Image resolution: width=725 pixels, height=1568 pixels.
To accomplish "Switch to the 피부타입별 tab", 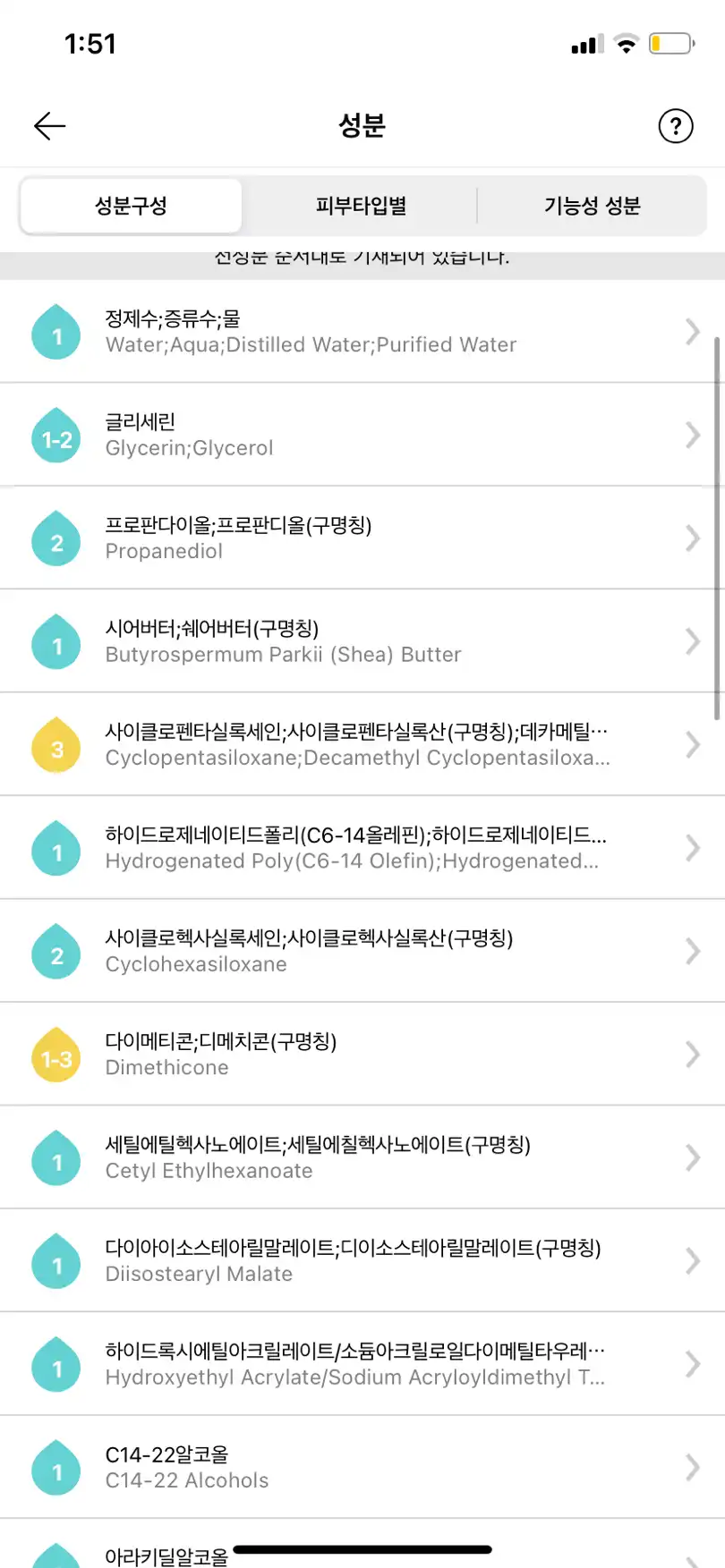I will click(361, 206).
